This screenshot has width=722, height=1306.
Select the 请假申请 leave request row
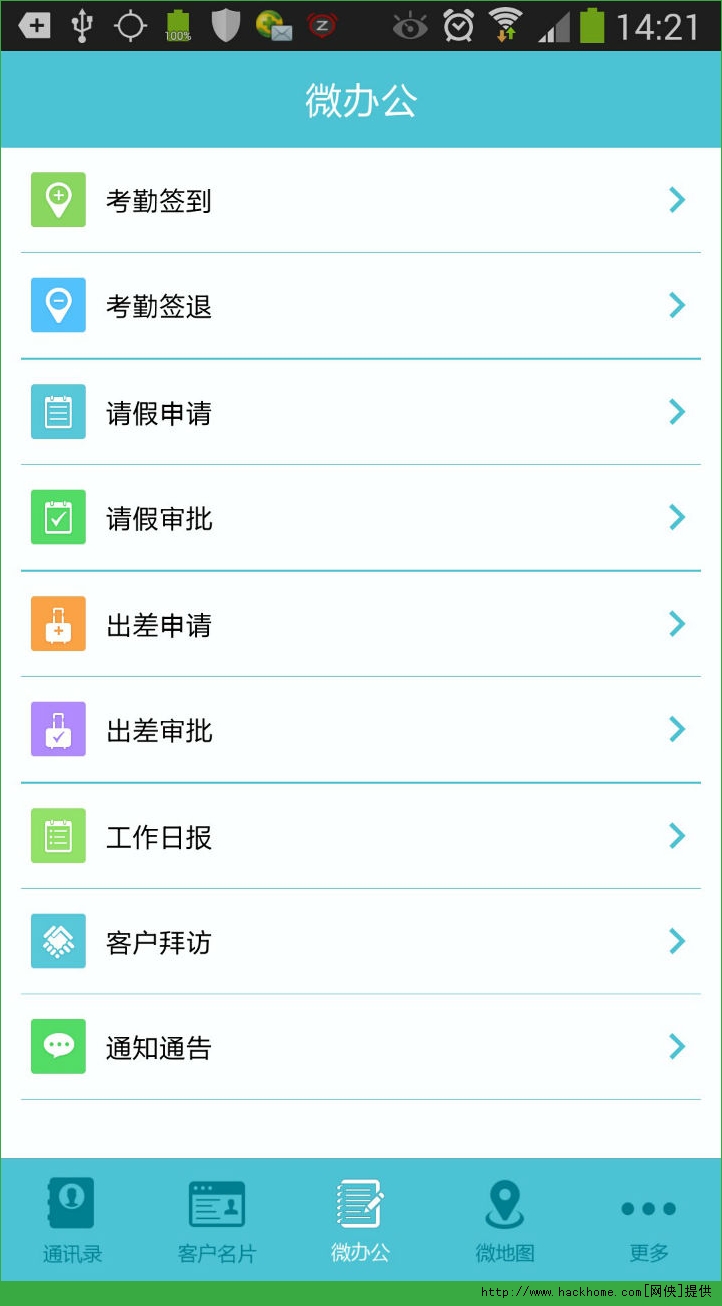click(360, 412)
